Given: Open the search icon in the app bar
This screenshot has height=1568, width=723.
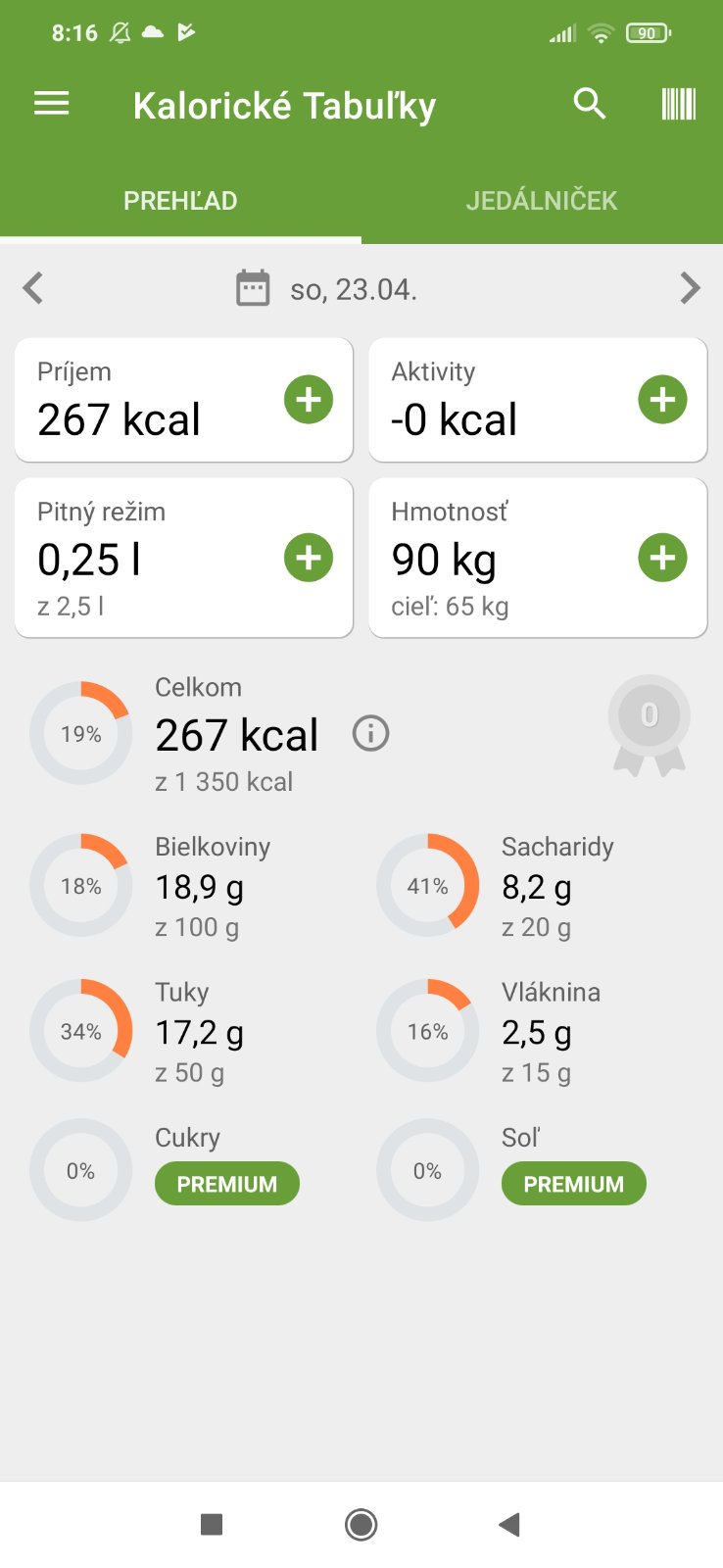Looking at the screenshot, I should (589, 104).
